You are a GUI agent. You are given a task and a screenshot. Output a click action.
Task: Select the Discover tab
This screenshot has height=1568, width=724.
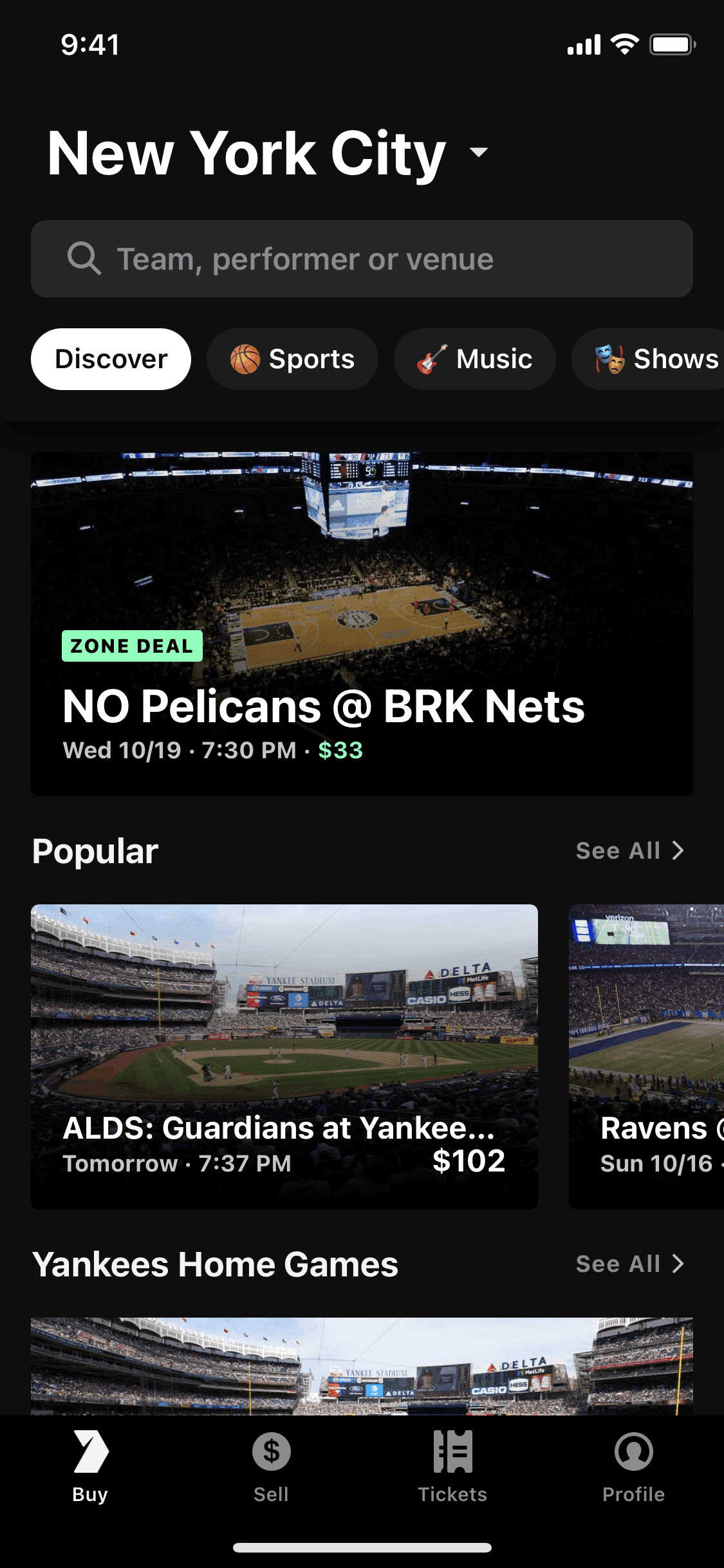click(110, 359)
